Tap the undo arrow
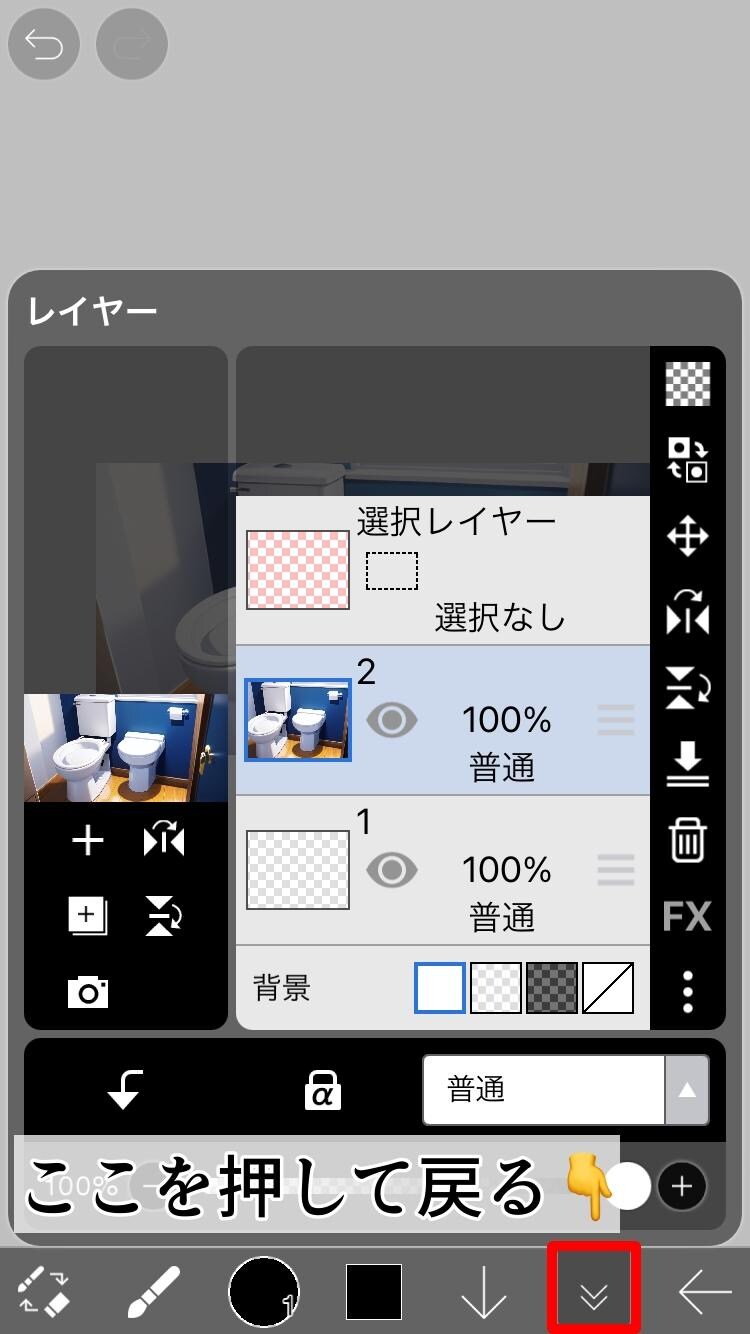The width and height of the screenshot is (750, 1334). click(x=43, y=46)
